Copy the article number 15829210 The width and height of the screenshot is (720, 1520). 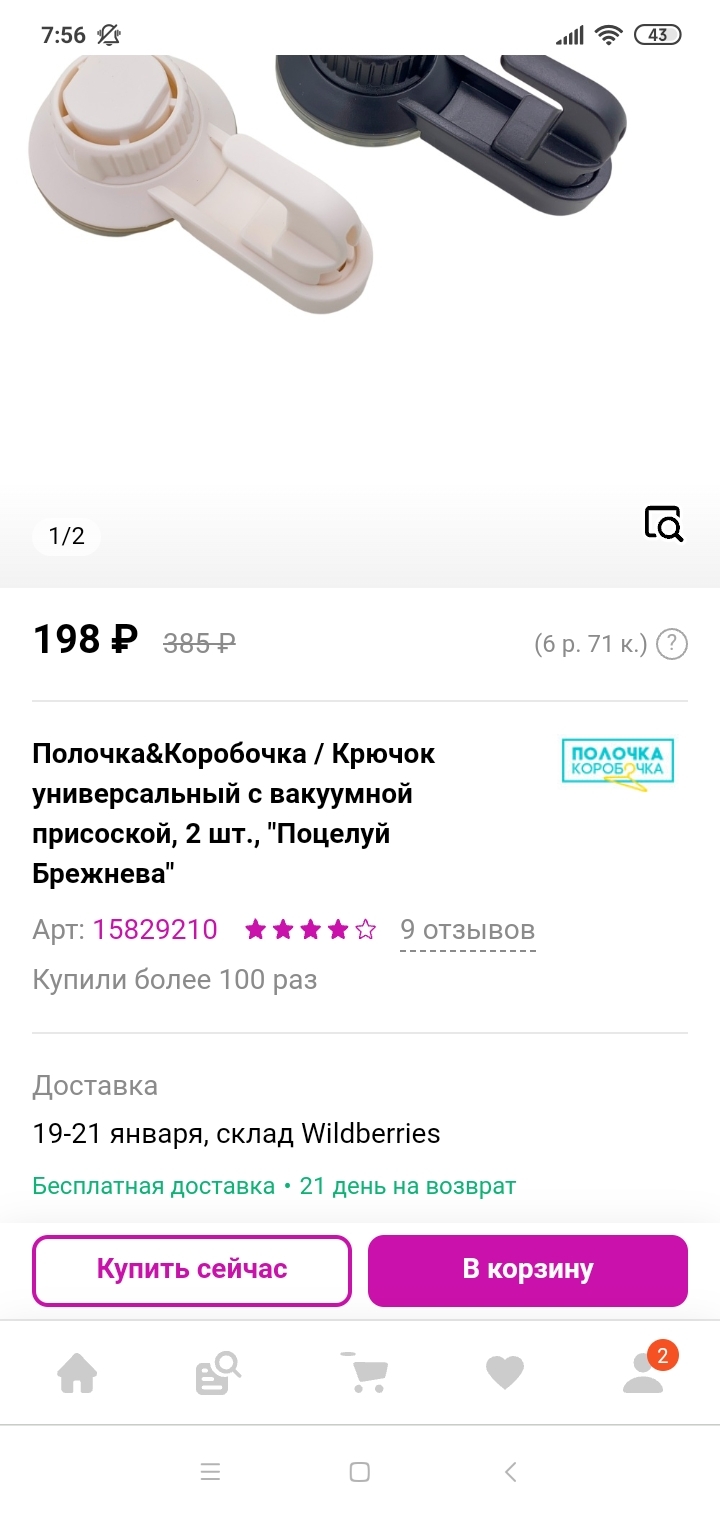point(155,930)
